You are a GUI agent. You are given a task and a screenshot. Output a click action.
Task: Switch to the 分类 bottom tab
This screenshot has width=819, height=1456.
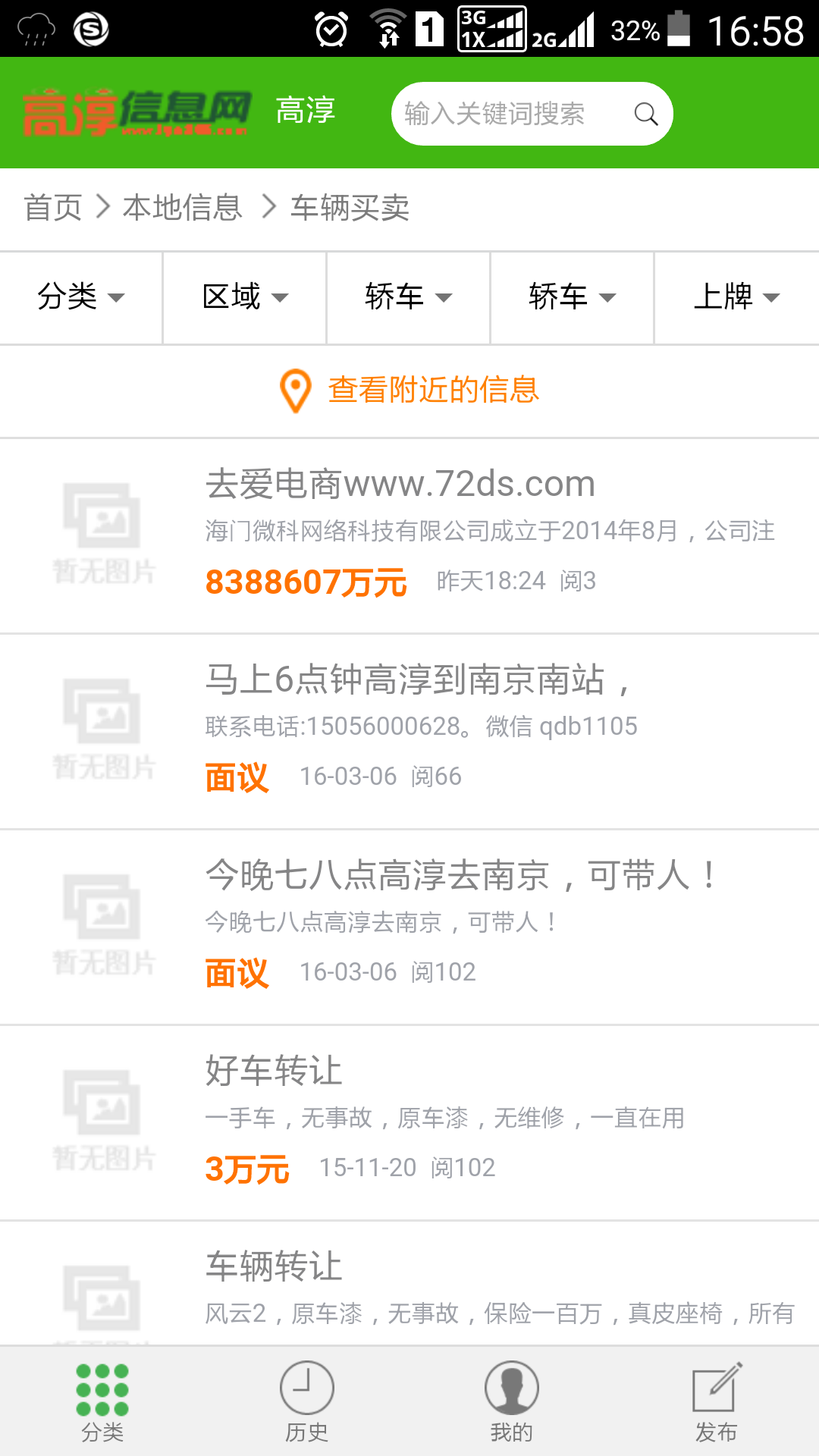pos(102,1401)
